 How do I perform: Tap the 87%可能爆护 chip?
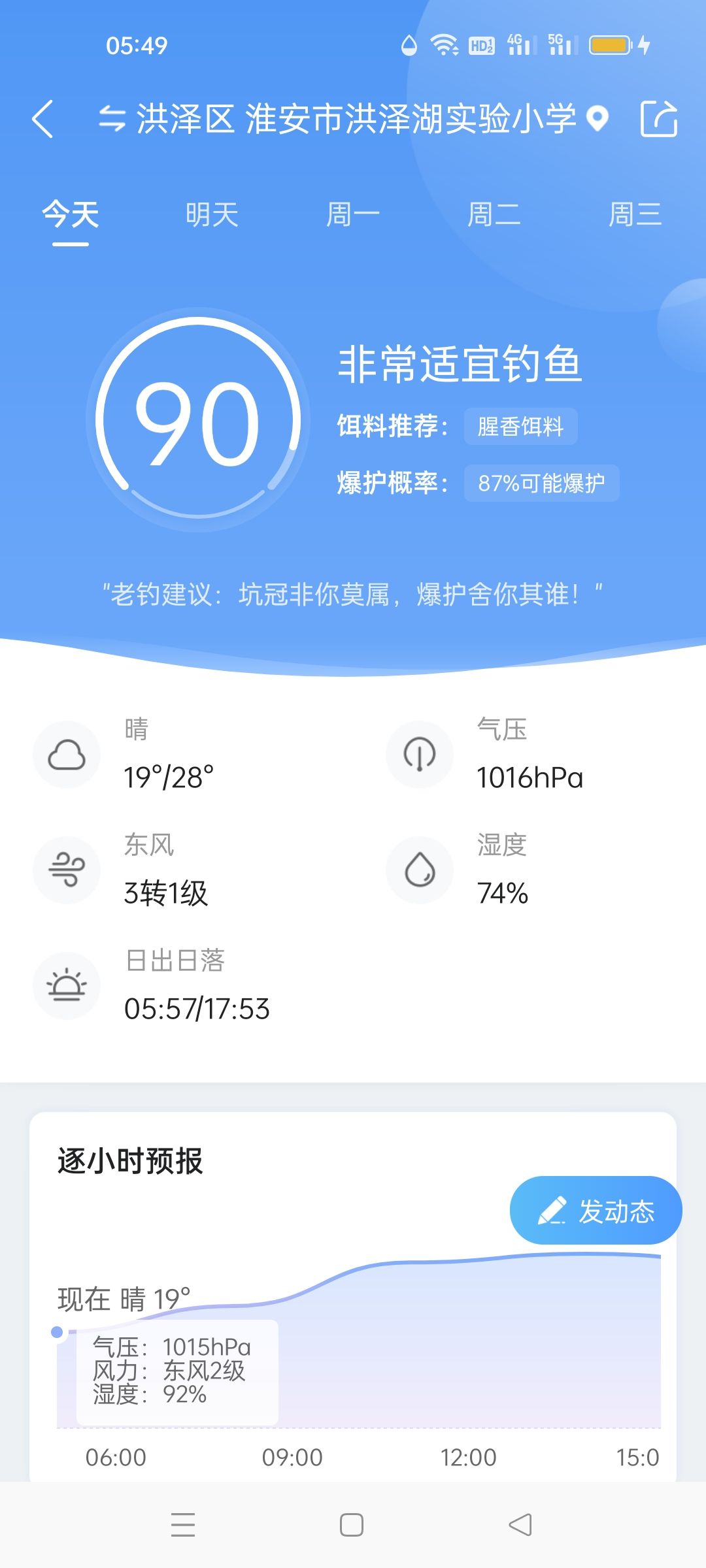click(x=541, y=483)
